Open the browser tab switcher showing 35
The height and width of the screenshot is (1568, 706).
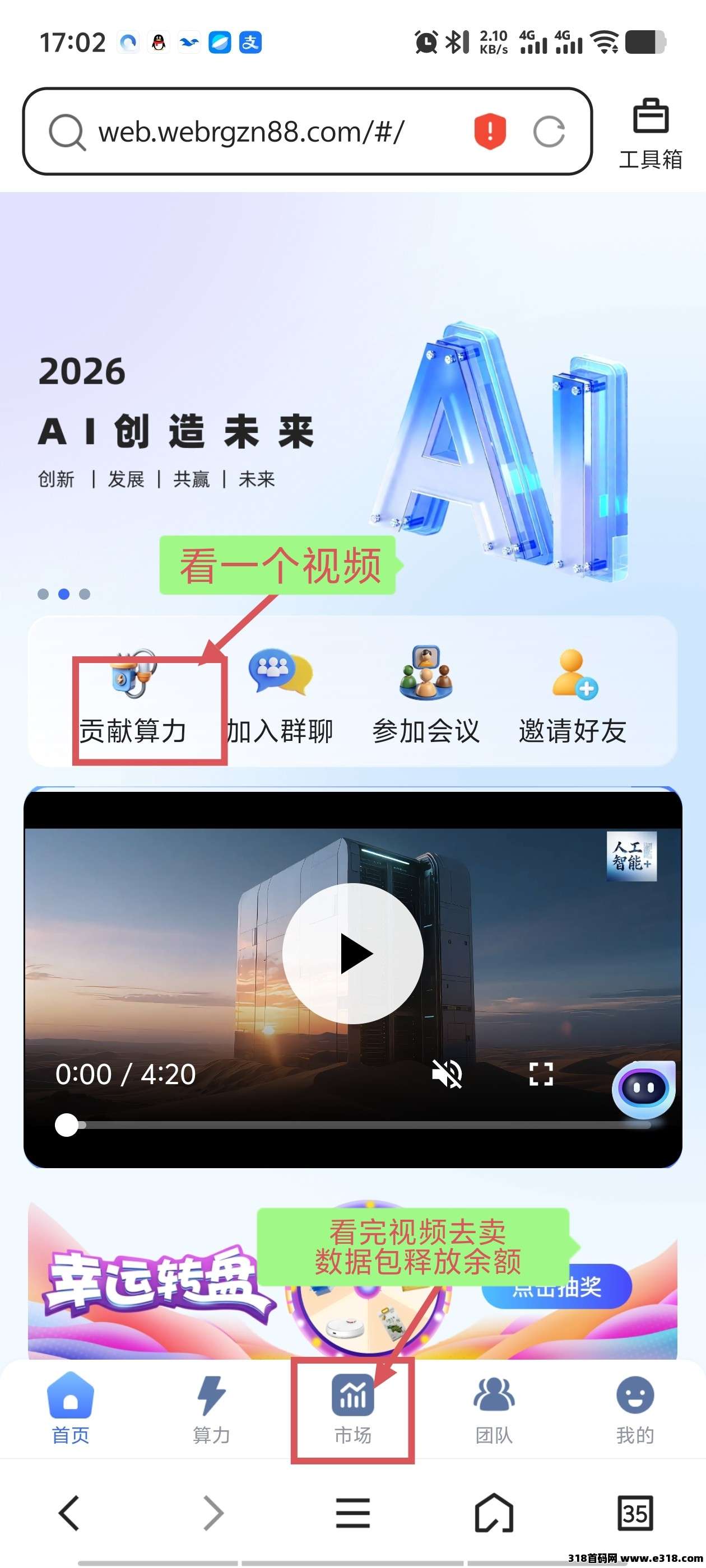(x=635, y=1513)
